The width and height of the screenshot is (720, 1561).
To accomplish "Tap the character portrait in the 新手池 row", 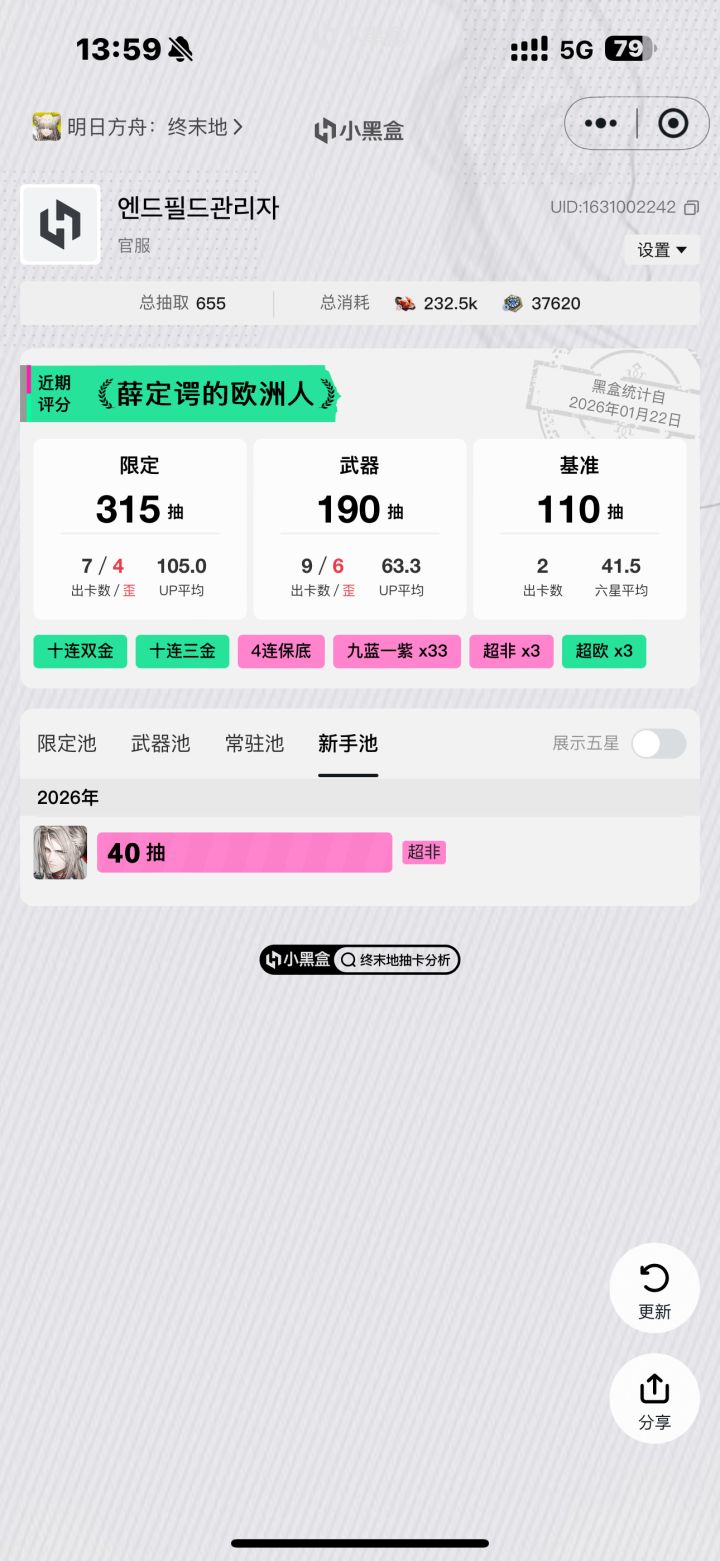I will pos(59,852).
